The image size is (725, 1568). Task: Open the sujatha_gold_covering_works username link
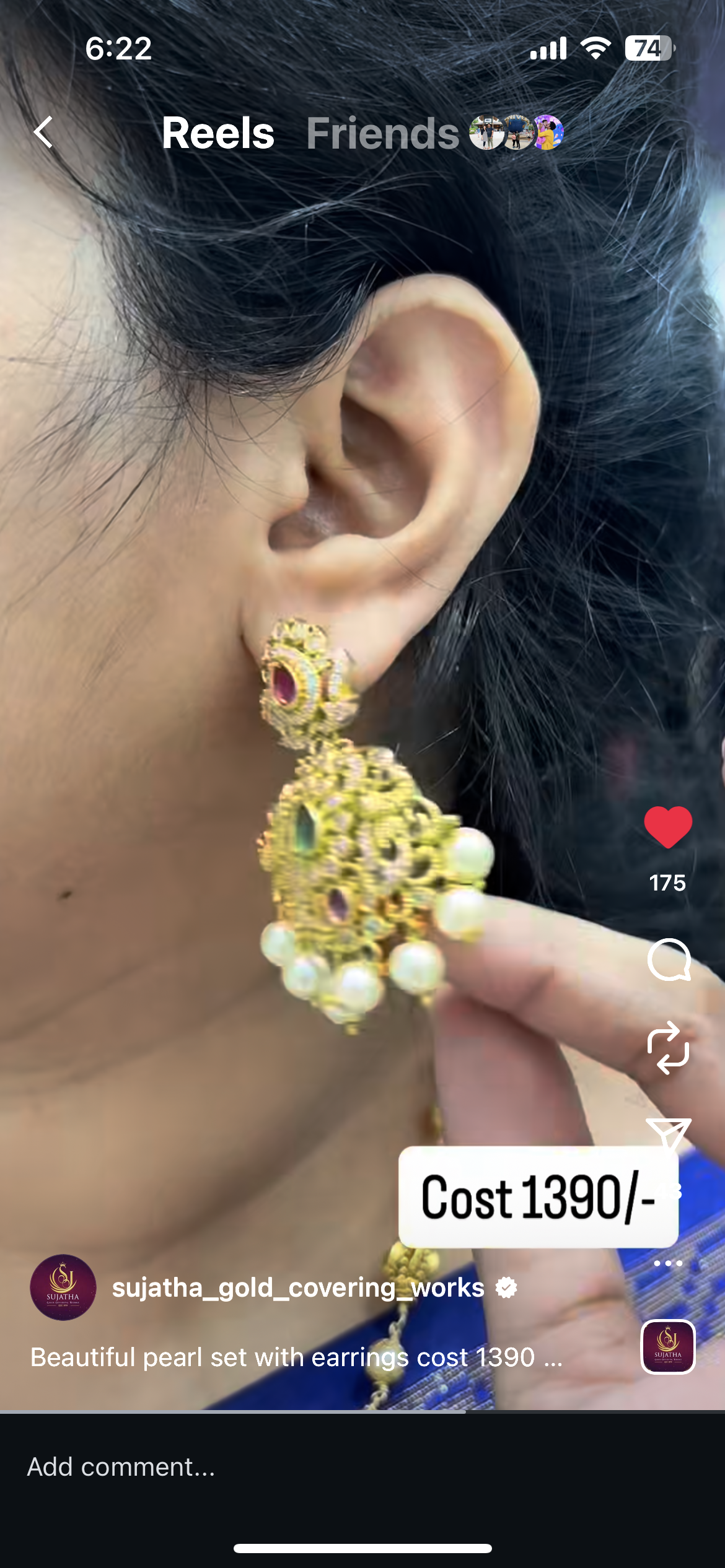point(298,1288)
